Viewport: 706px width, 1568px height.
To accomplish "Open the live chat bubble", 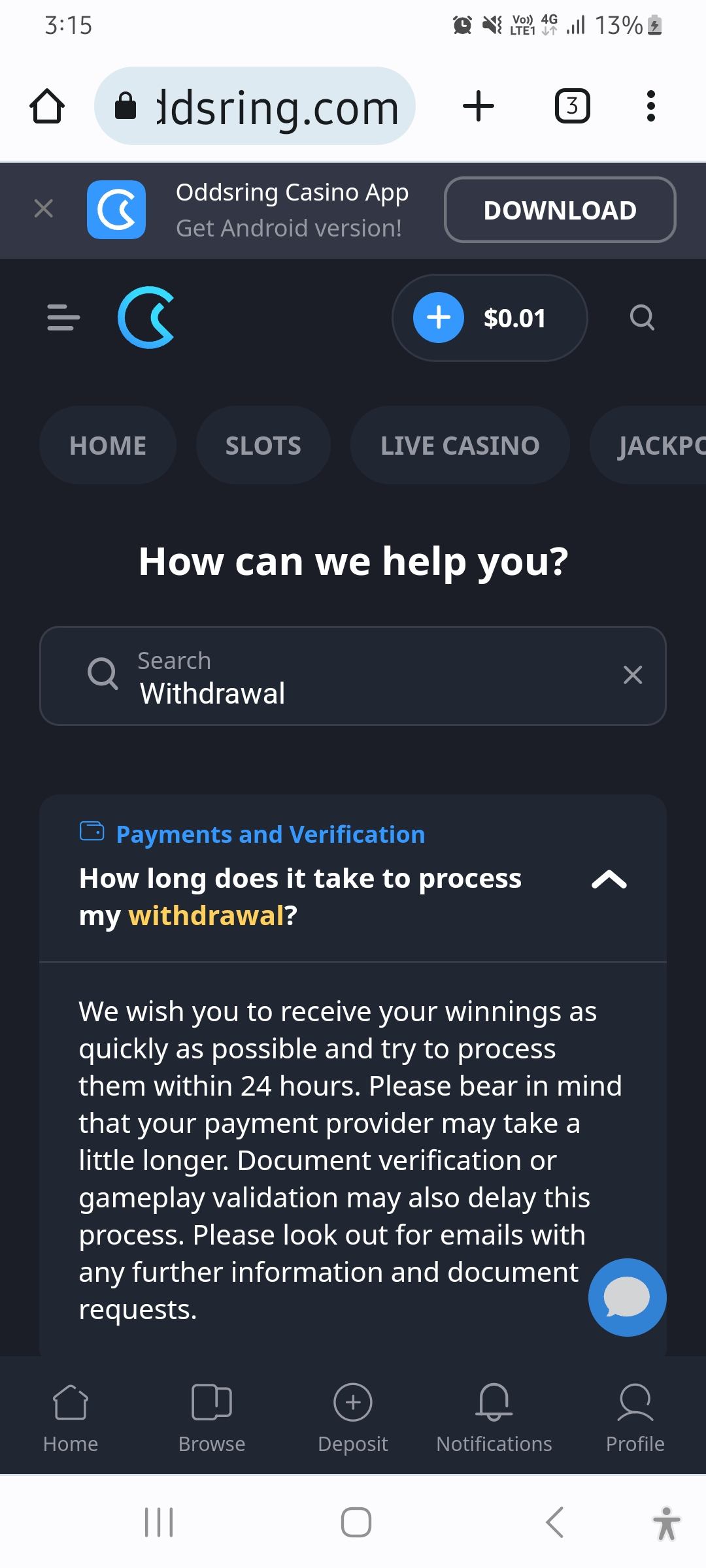I will (627, 1298).
